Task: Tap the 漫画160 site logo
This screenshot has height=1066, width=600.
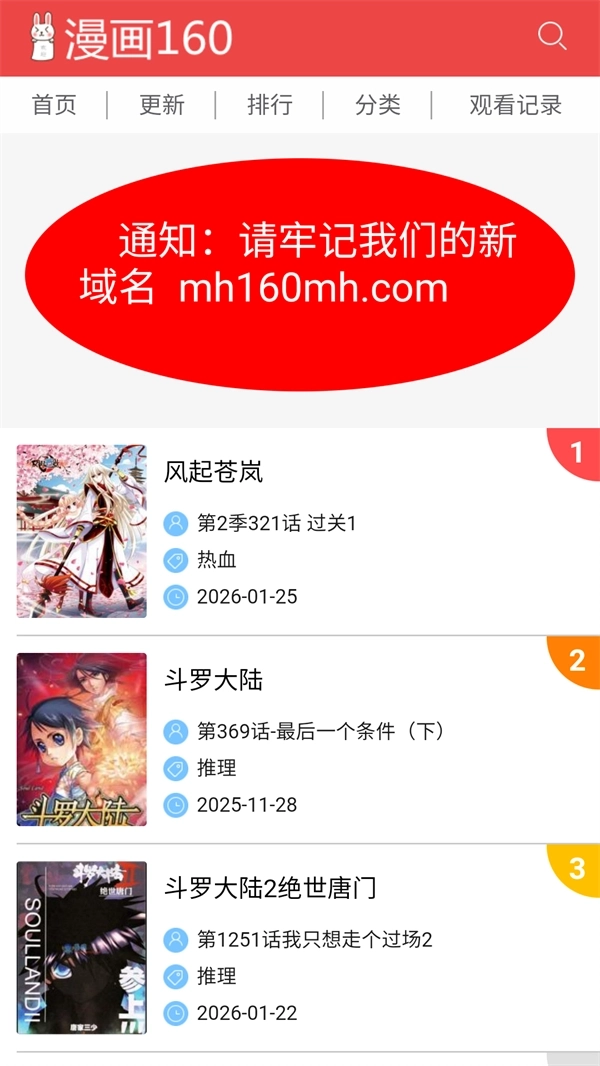Action: pos(130,38)
